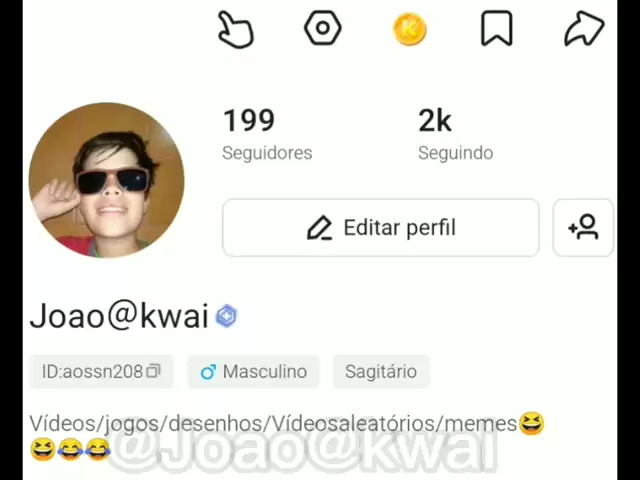Open the add friends icon button
The width and height of the screenshot is (640, 480).
[583, 228]
